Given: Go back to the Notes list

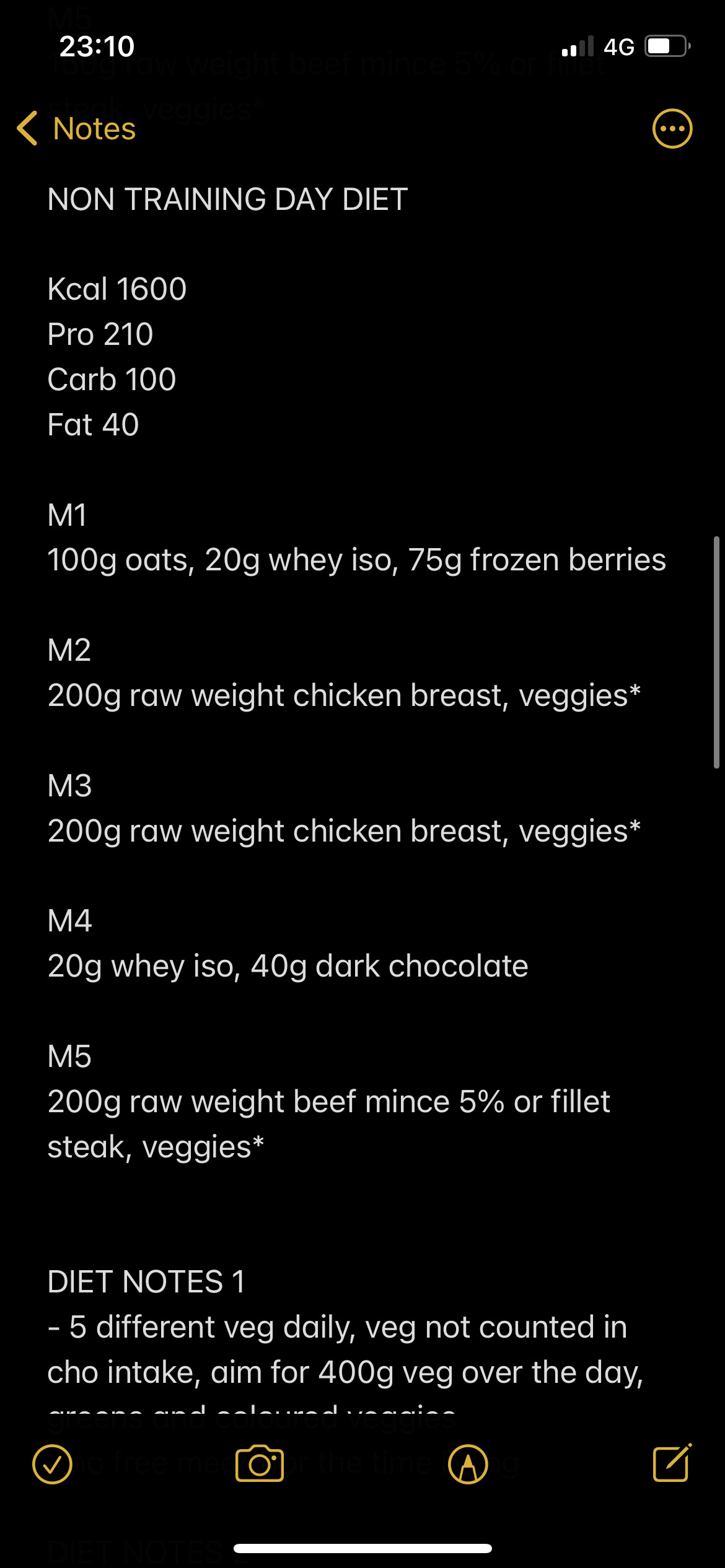Looking at the screenshot, I should 76,129.
